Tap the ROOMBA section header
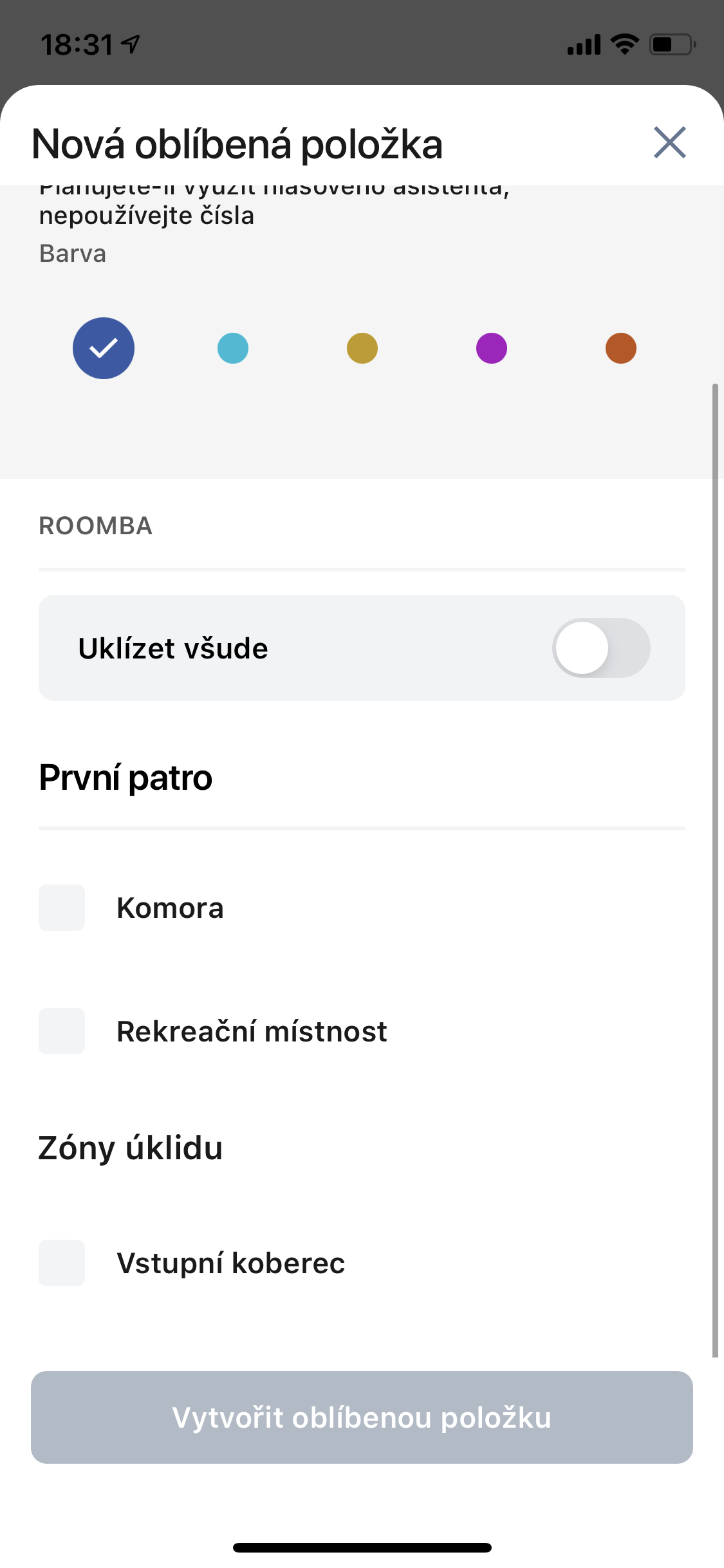 [95, 525]
